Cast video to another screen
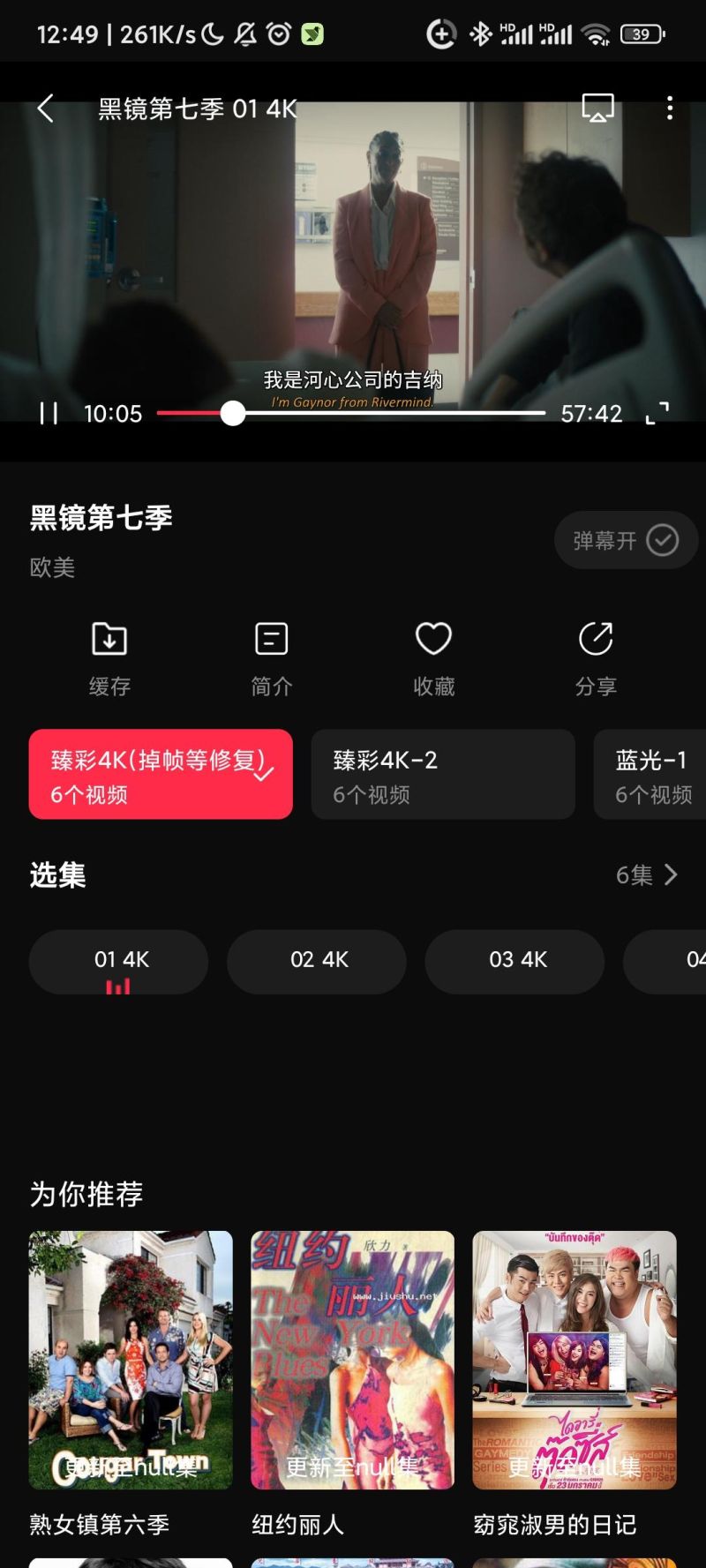706x1568 pixels. pos(597,108)
